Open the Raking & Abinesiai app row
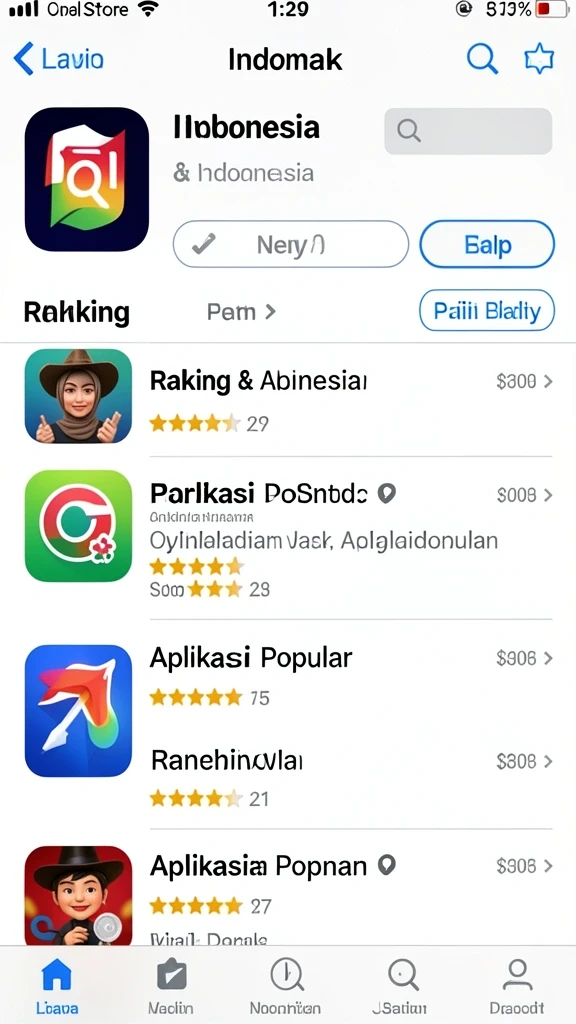Viewport: 576px width, 1024px height. (288, 397)
